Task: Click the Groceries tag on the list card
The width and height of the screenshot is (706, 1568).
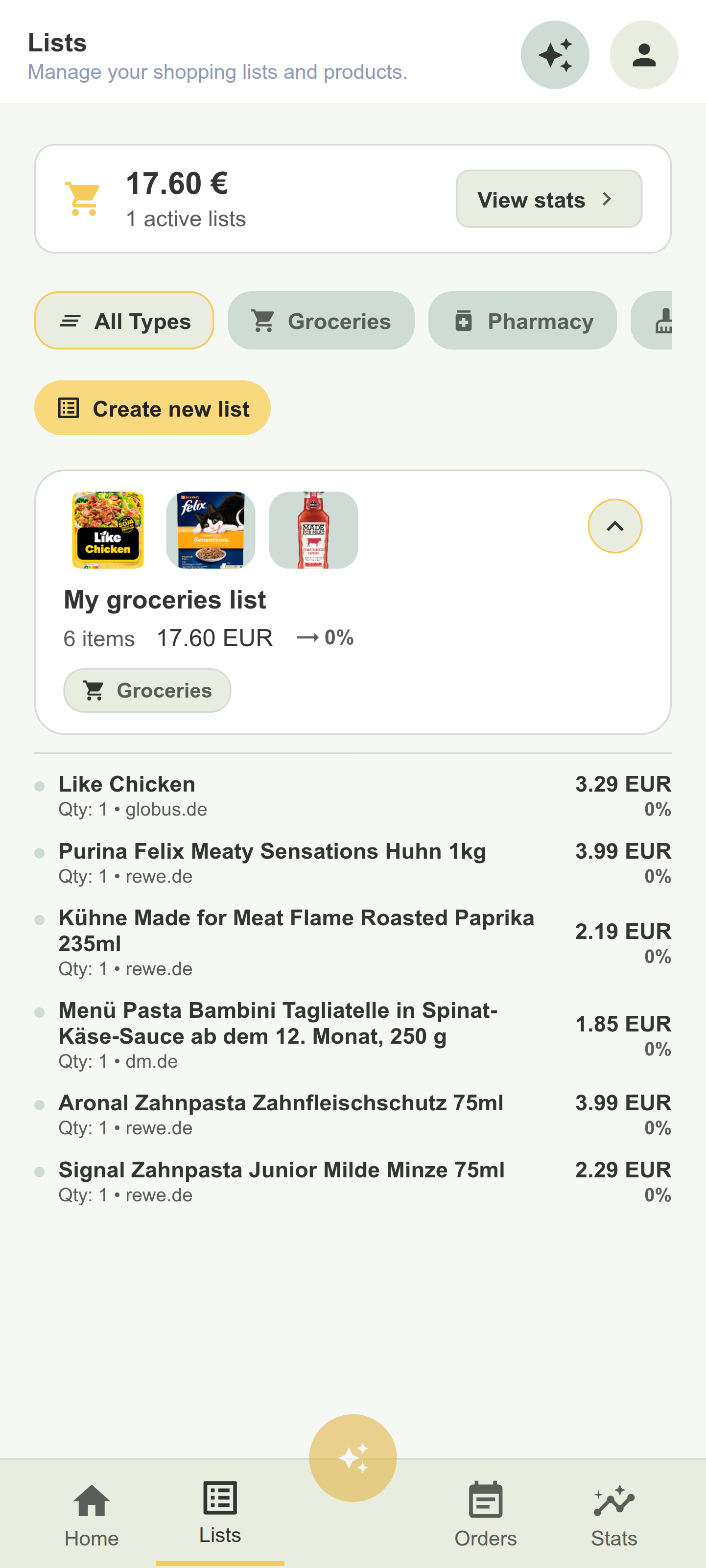Action: click(x=147, y=690)
